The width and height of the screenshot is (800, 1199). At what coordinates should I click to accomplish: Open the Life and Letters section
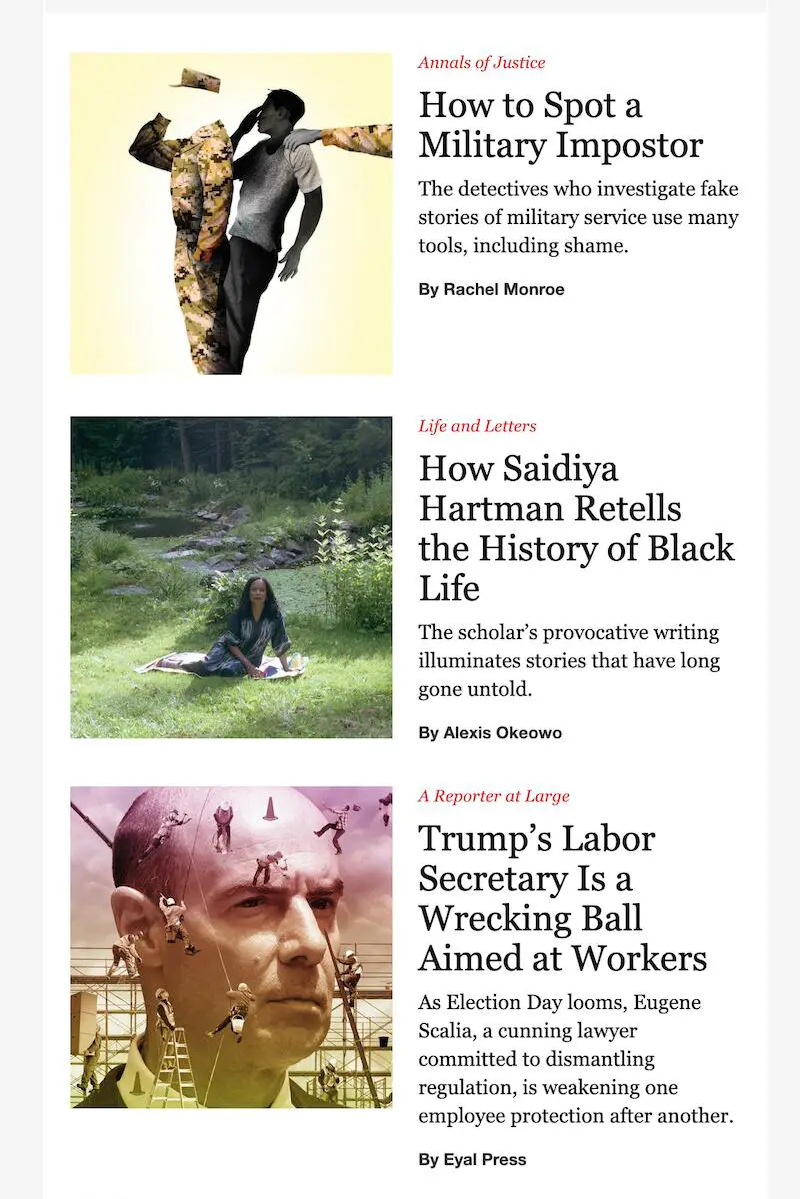(x=477, y=426)
